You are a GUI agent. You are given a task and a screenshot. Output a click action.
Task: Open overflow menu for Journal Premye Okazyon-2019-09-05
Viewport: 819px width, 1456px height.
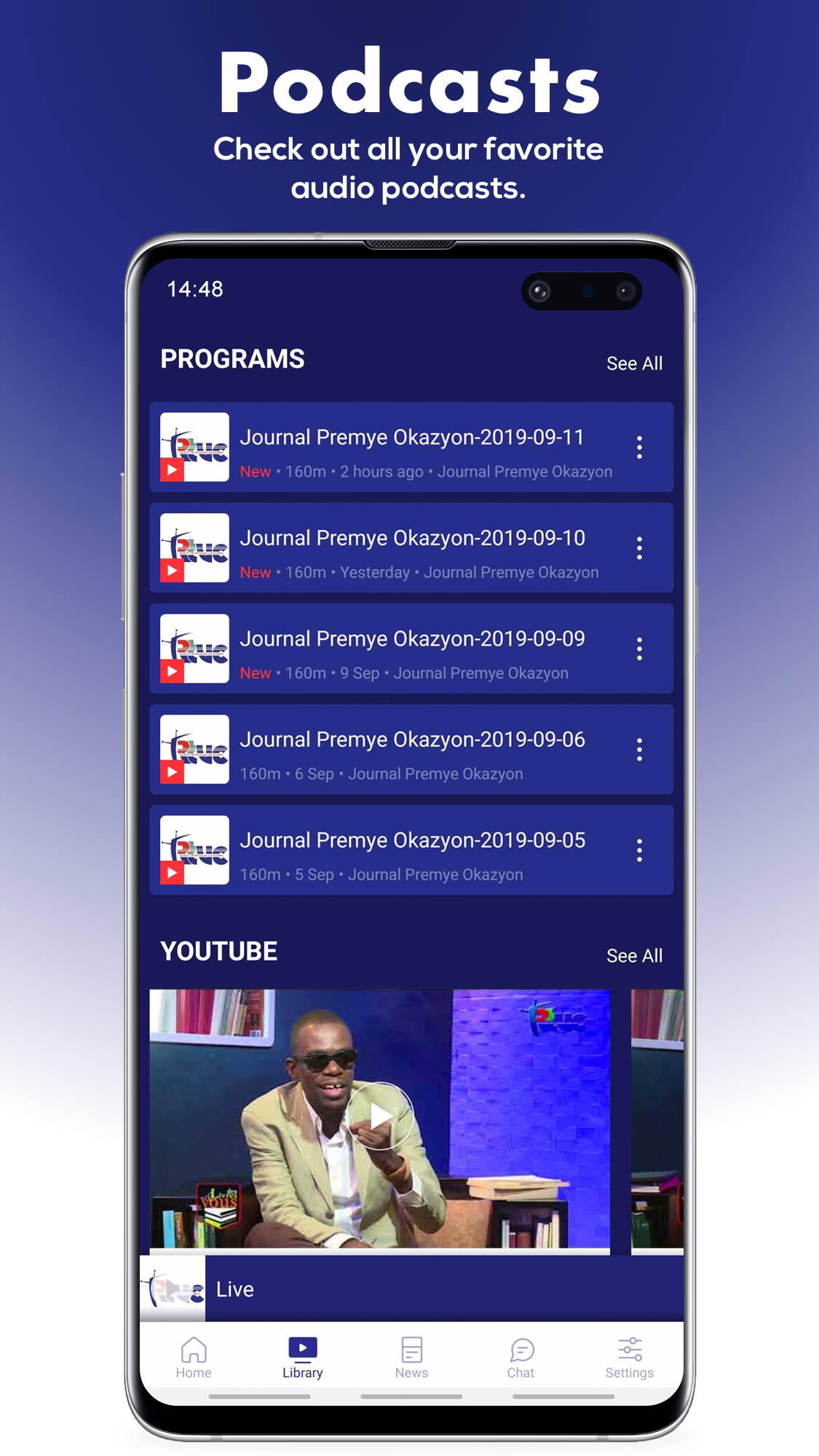click(x=640, y=850)
